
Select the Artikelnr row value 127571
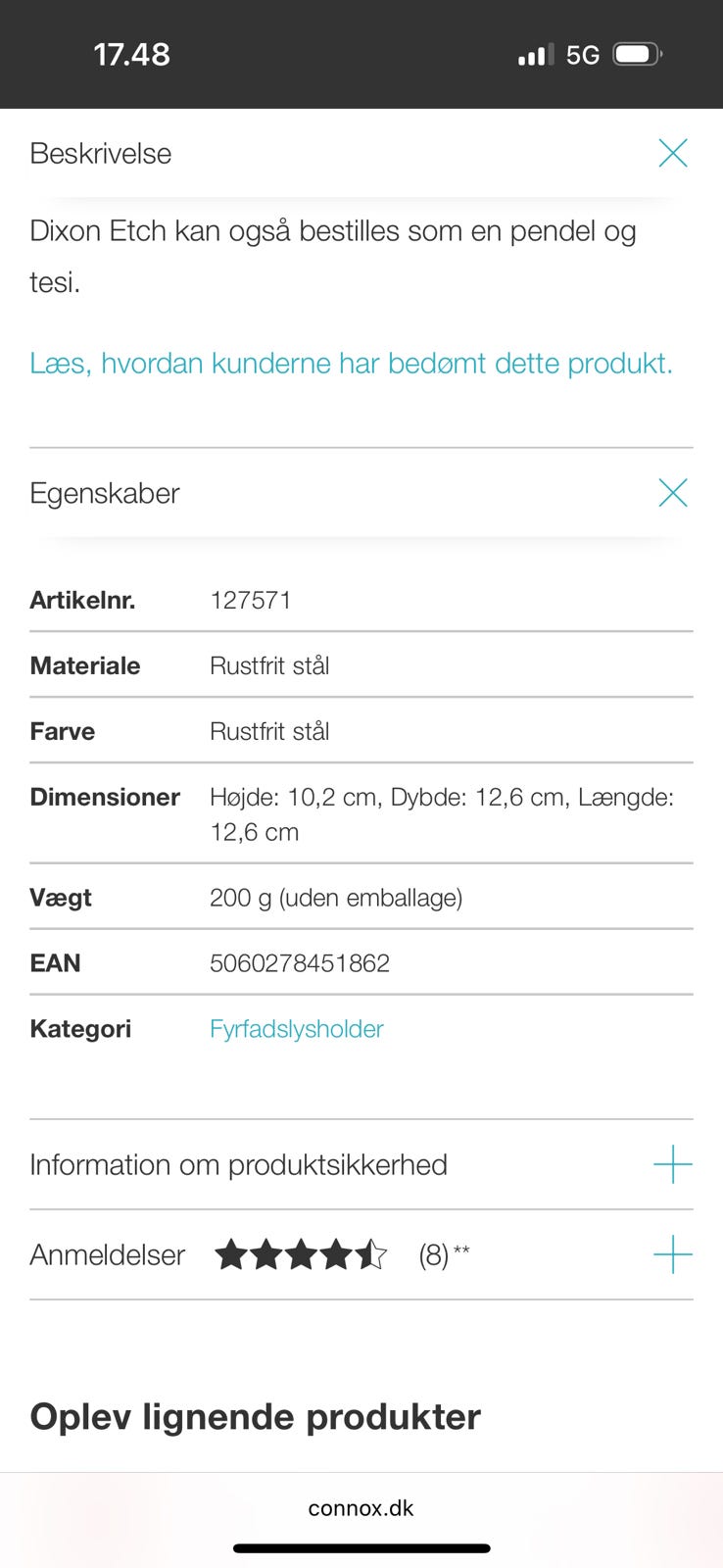click(x=251, y=599)
